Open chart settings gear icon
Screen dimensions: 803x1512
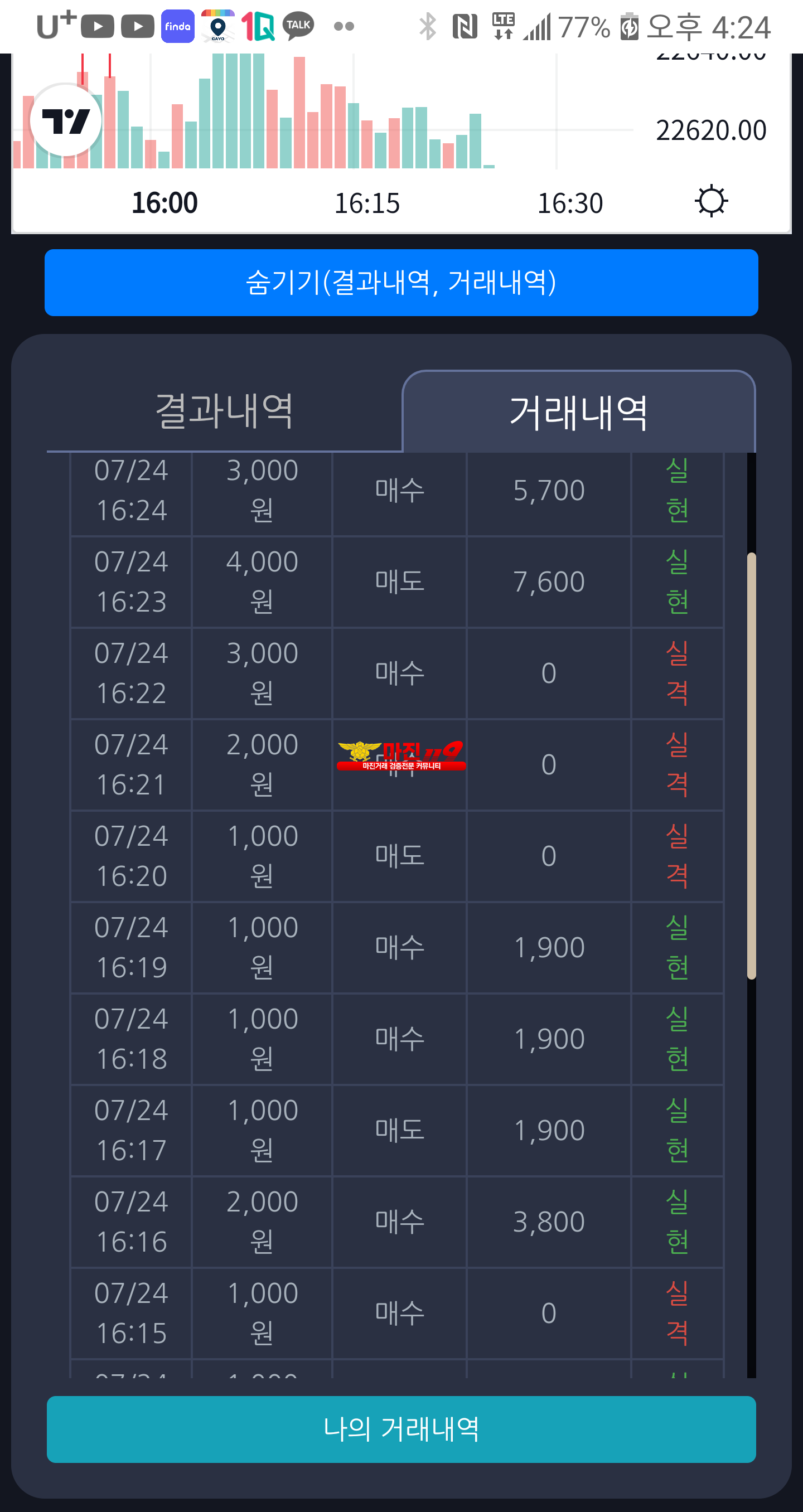click(x=712, y=201)
